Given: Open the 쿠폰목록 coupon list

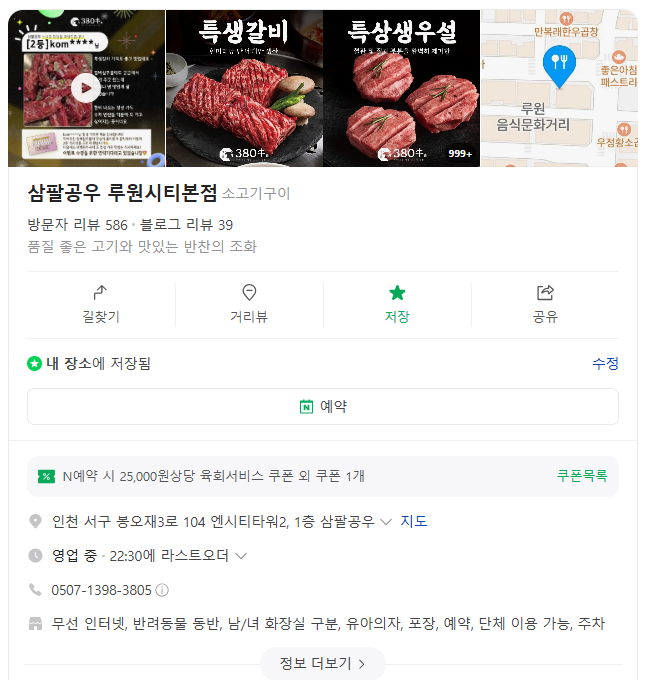Looking at the screenshot, I should 582,476.
